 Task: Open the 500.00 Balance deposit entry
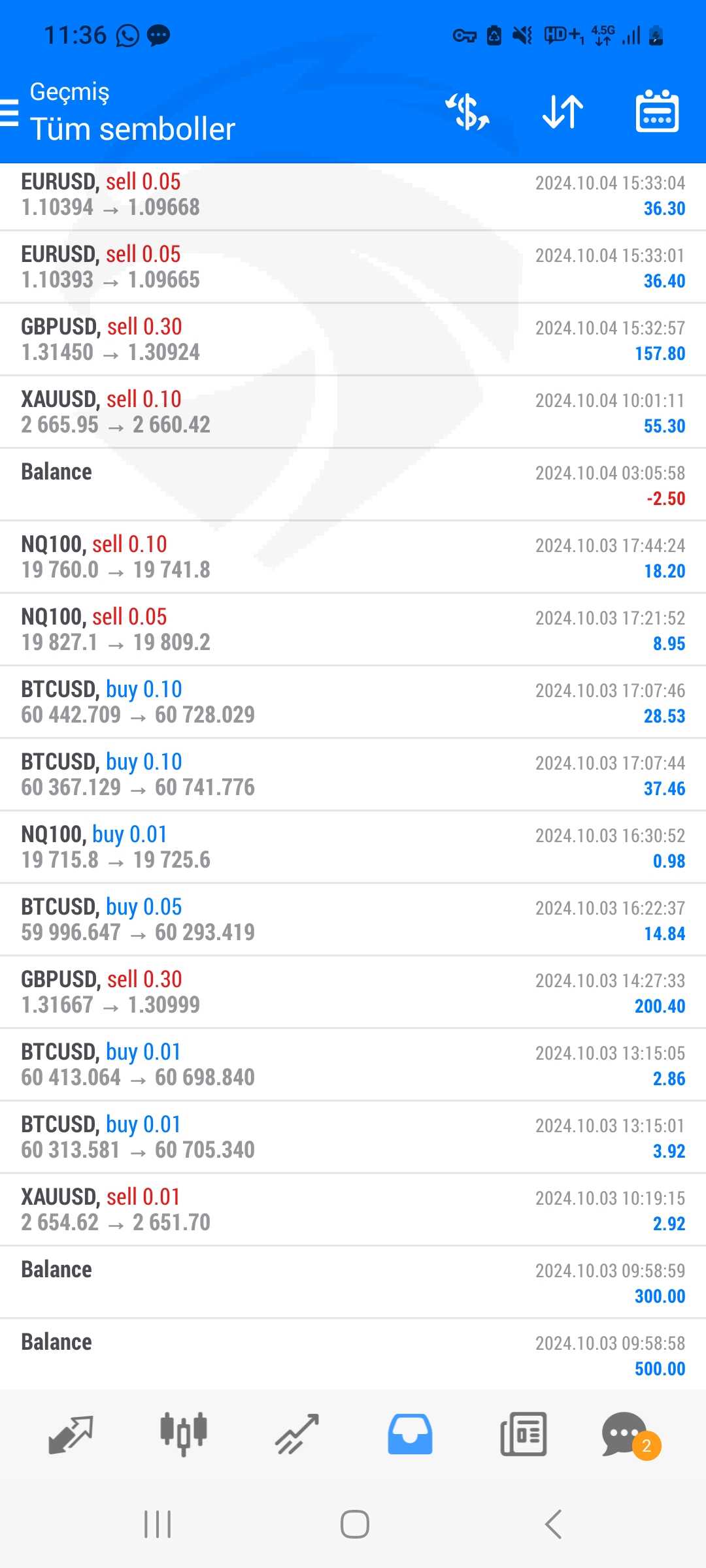353,1354
